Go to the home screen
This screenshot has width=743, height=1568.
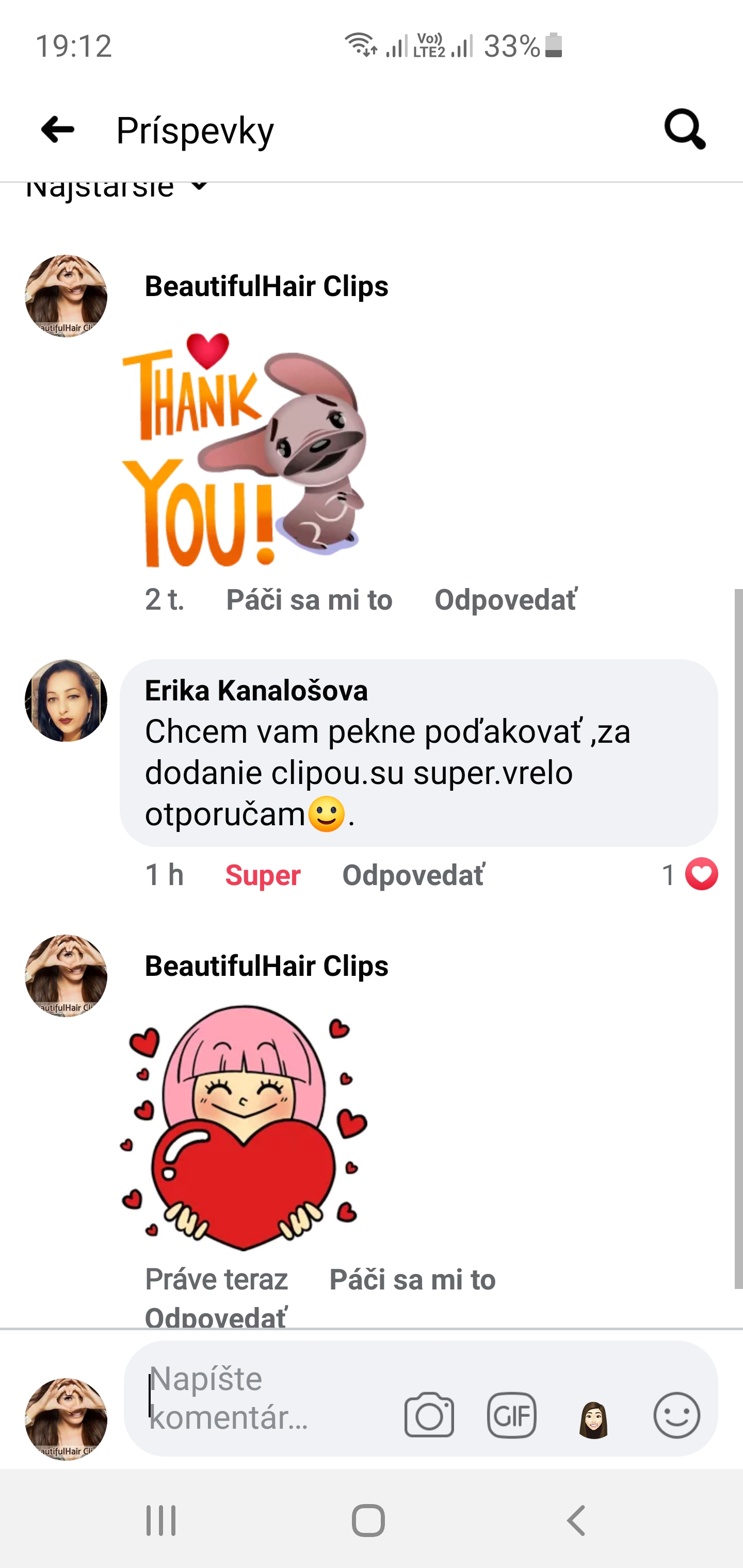[368, 1520]
